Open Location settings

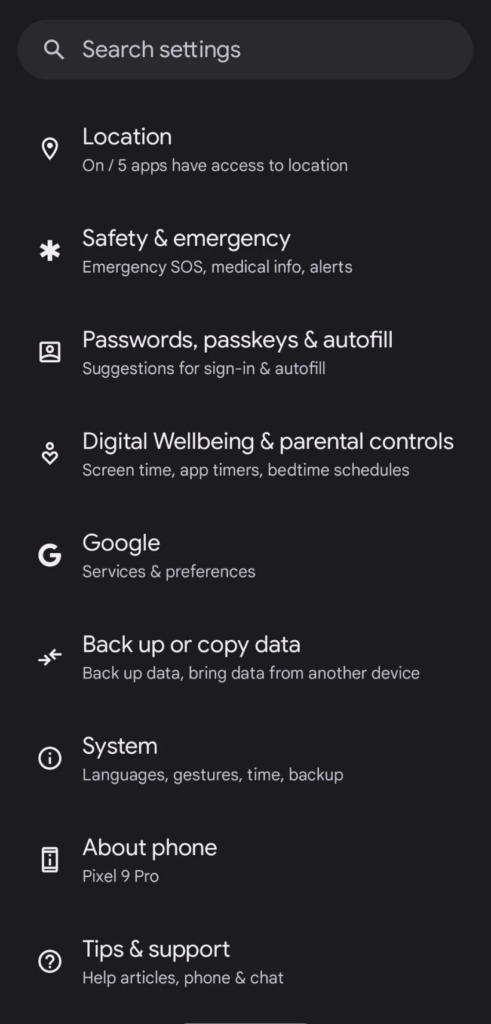(246, 150)
